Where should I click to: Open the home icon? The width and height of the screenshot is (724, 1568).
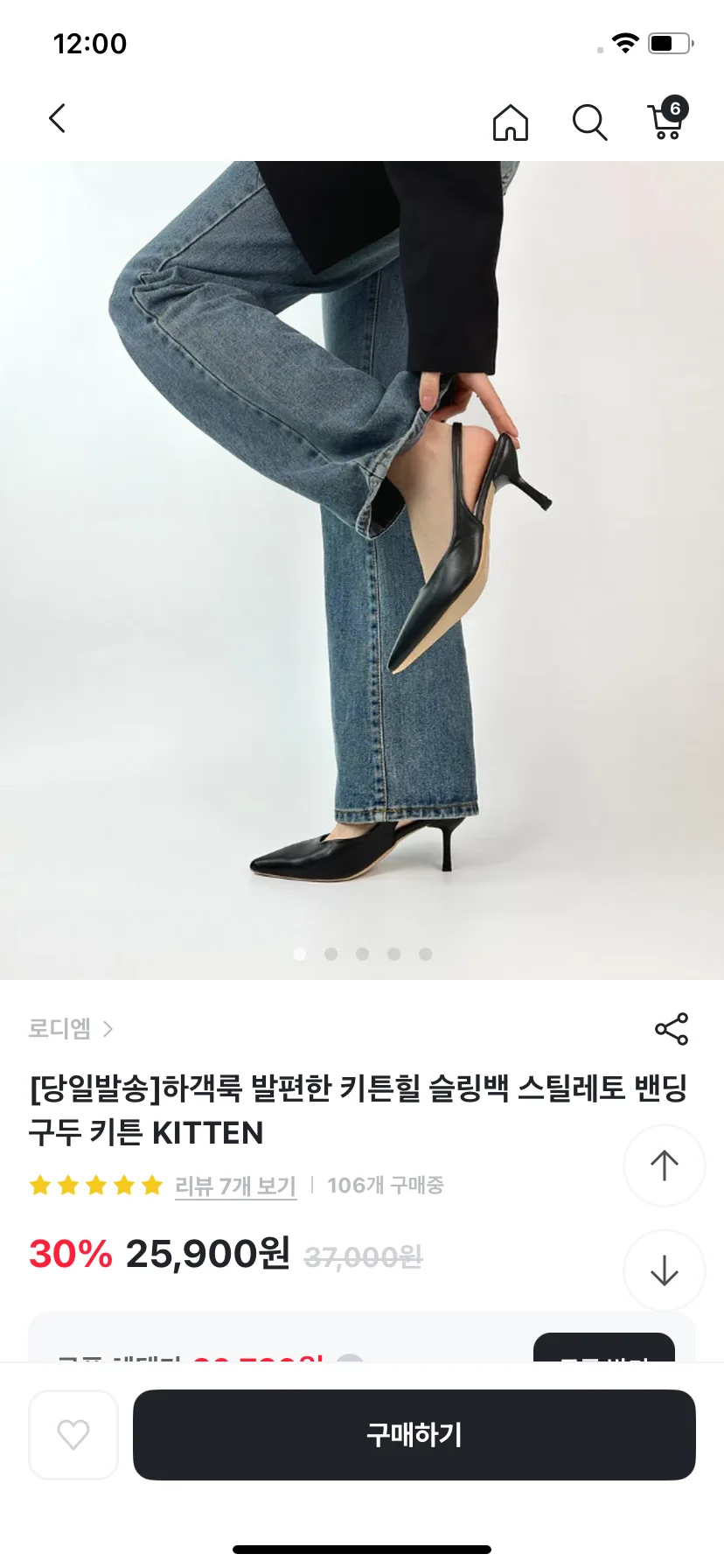tap(511, 122)
